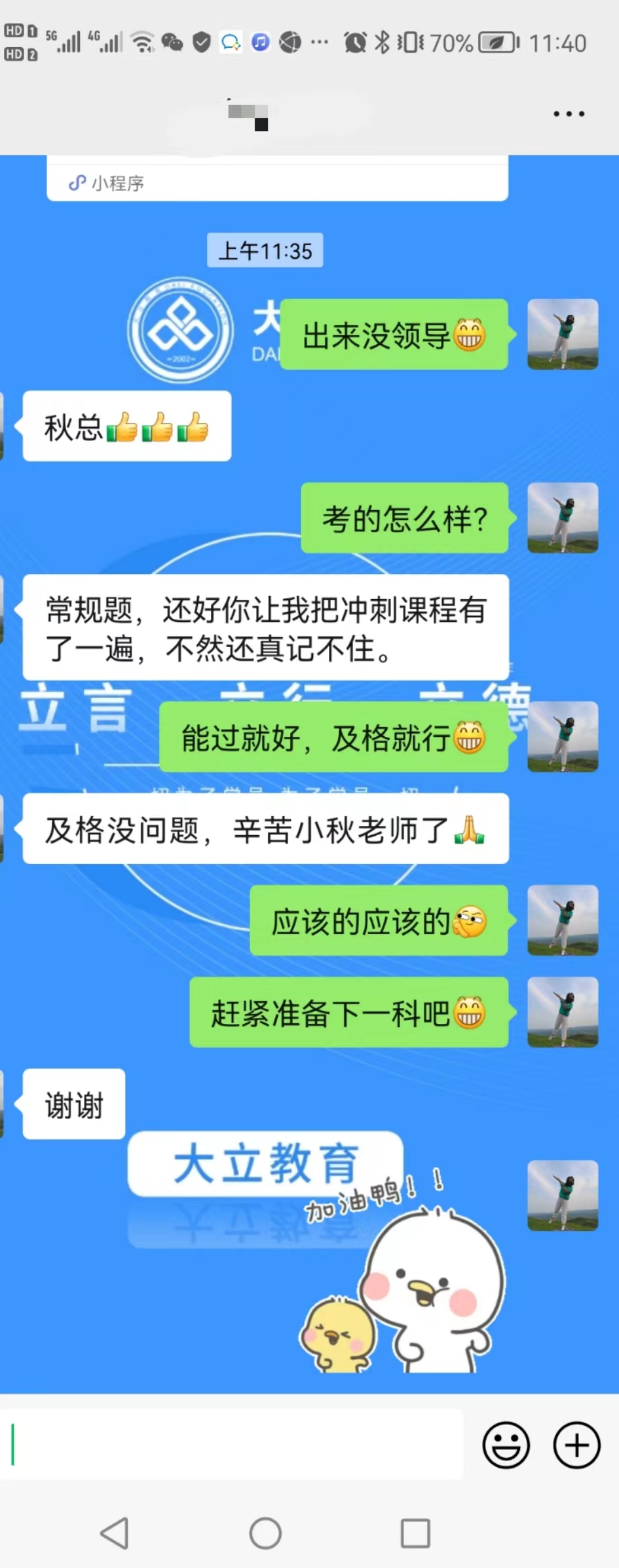Image resolution: width=619 pixels, height=1568 pixels.
Task: Open the three-dot chat menu
Action: [x=569, y=114]
